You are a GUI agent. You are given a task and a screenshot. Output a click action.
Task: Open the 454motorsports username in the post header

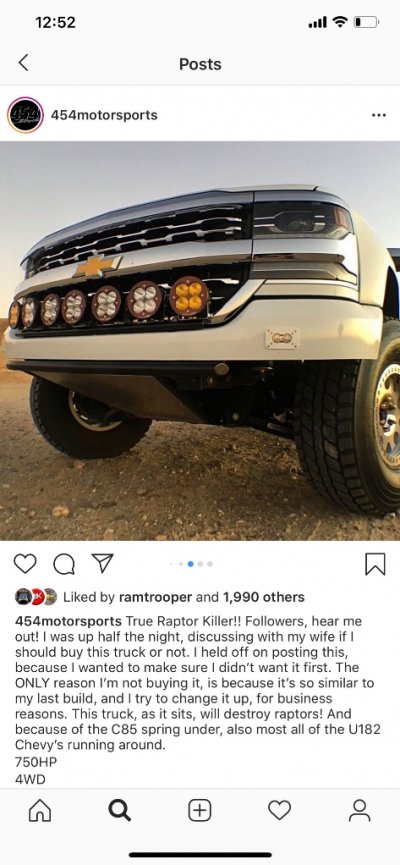point(104,115)
